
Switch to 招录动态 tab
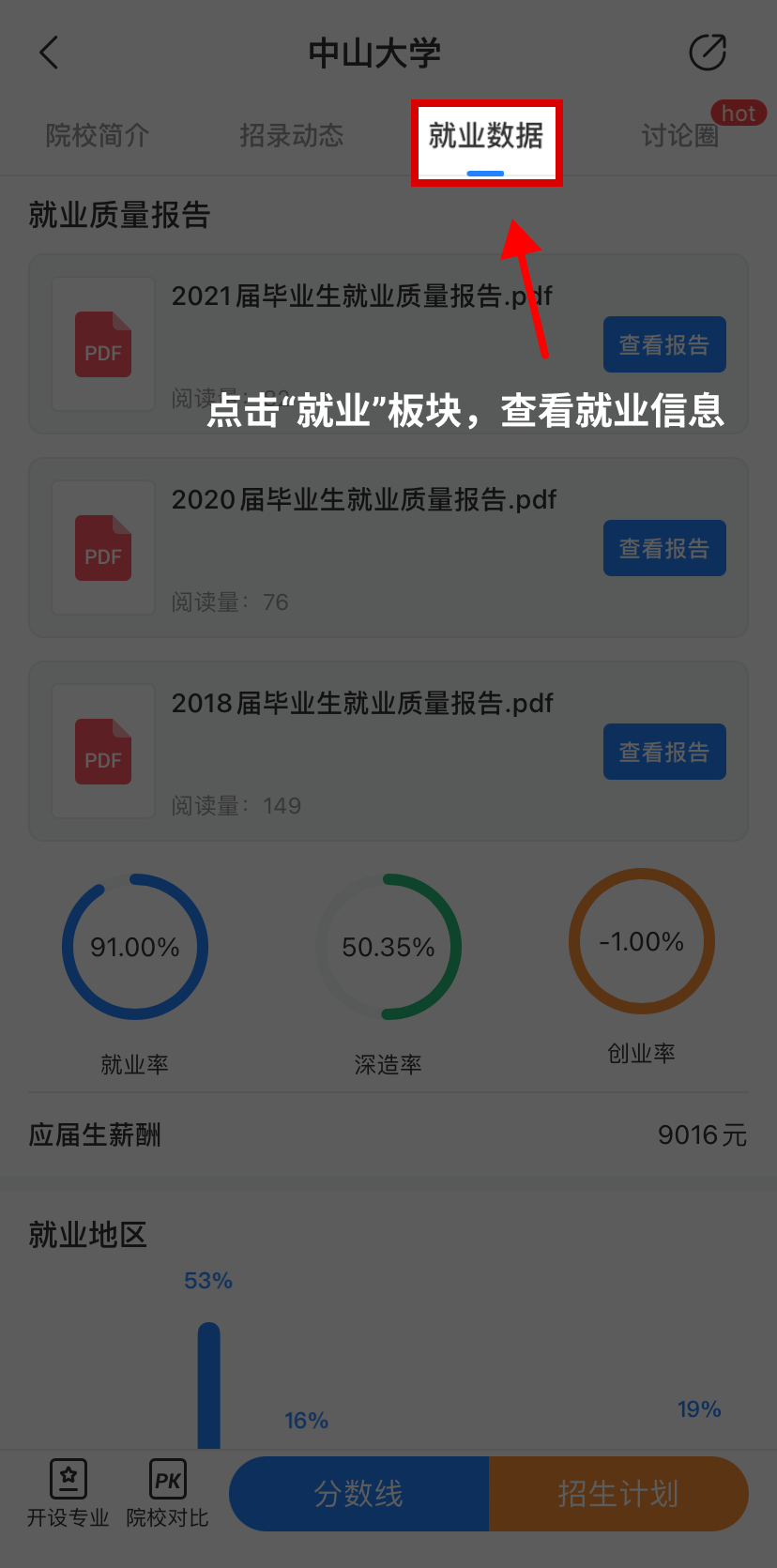[x=291, y=136]
